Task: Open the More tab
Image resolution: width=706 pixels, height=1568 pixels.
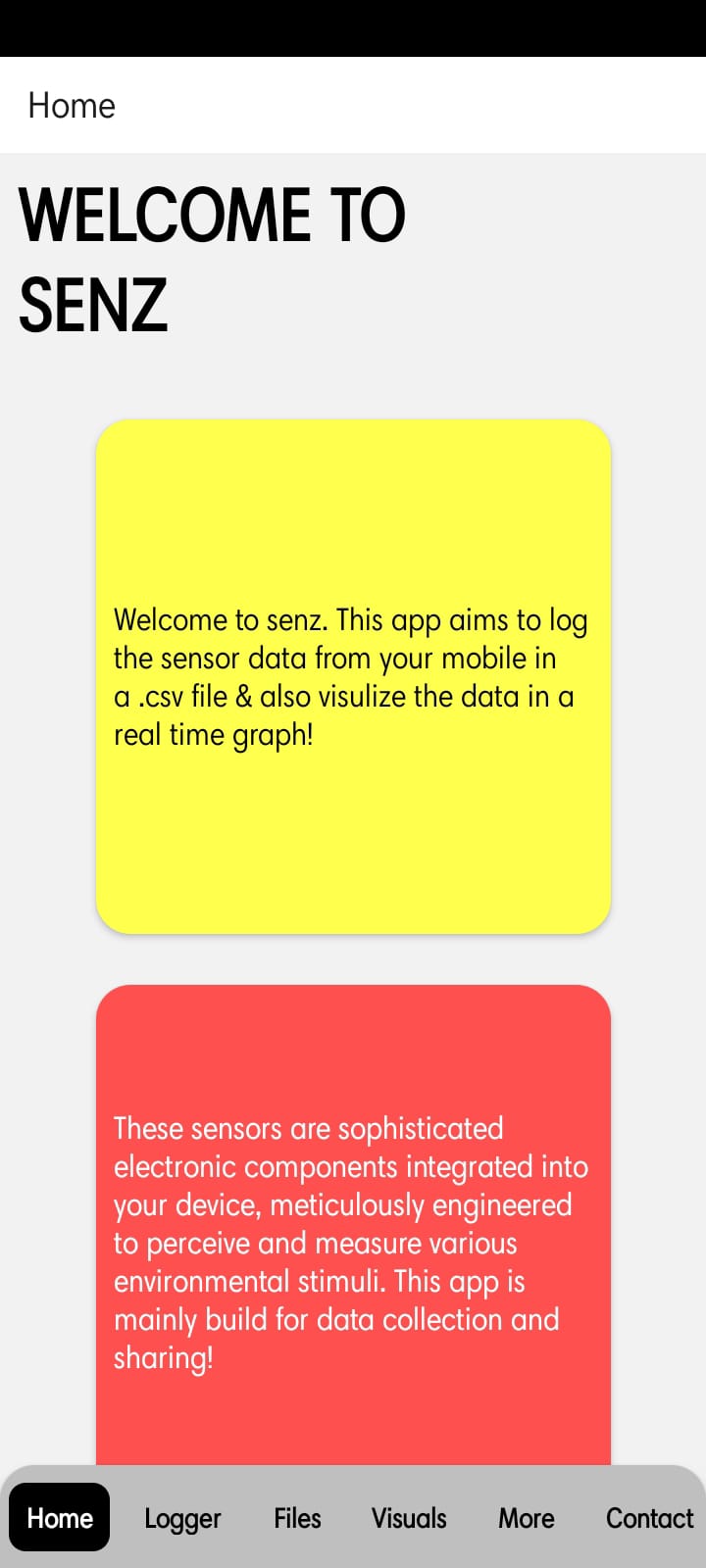Action: 526,1518
